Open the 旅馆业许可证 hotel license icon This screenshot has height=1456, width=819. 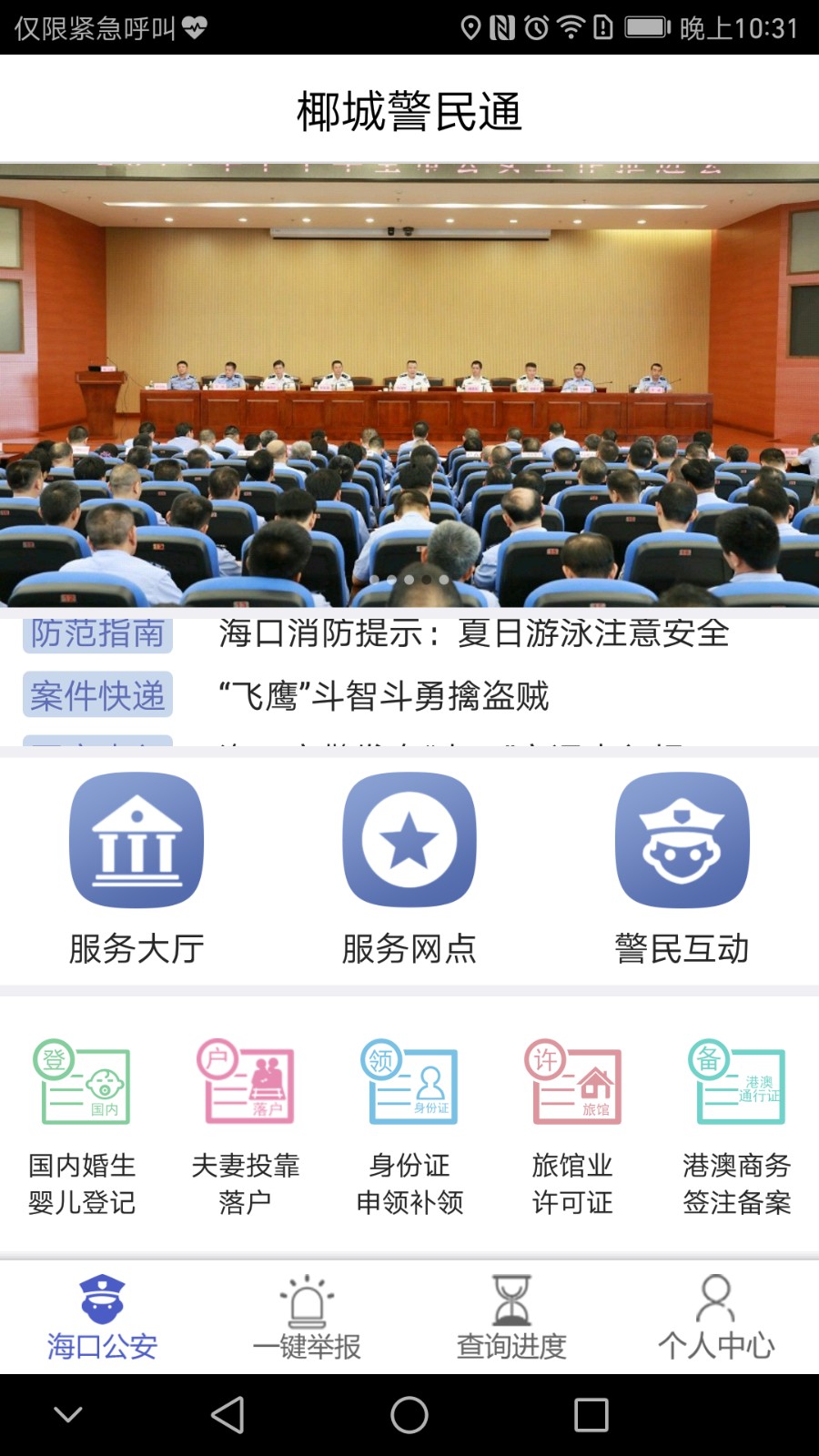572,1085
